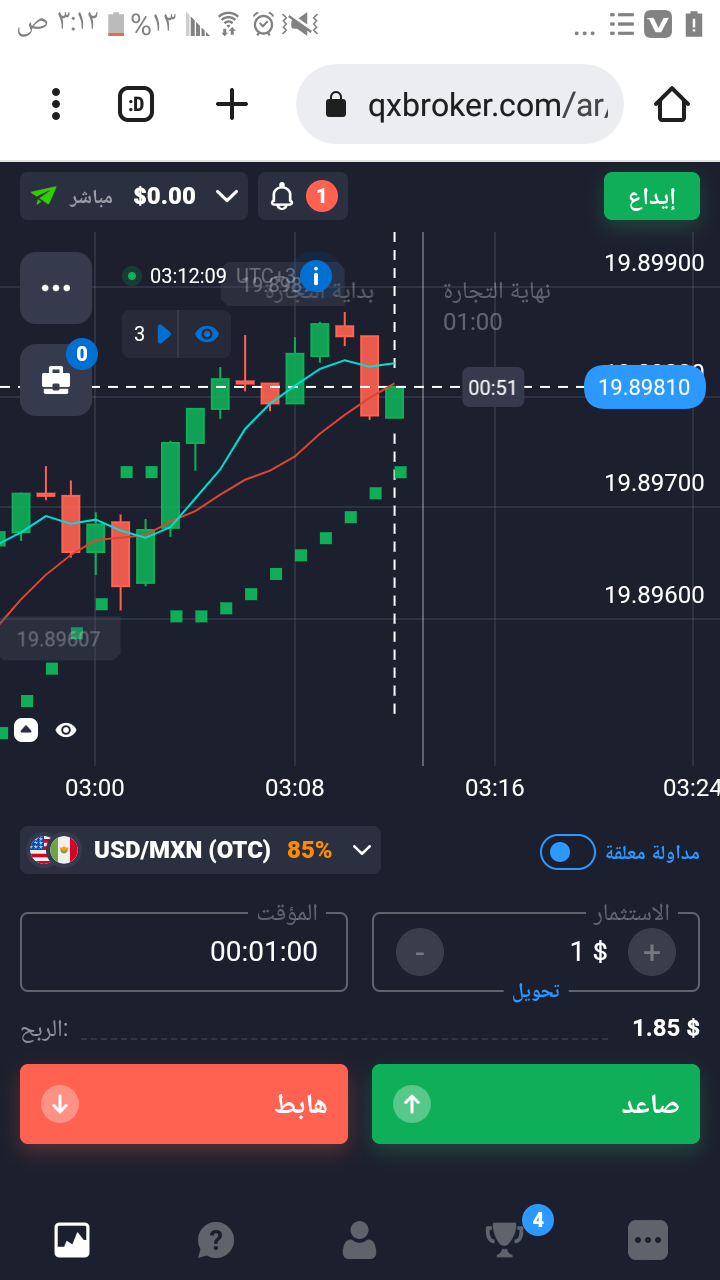Go to the browser home page
The image size is (720, 1280).
[x=671, y=104]
